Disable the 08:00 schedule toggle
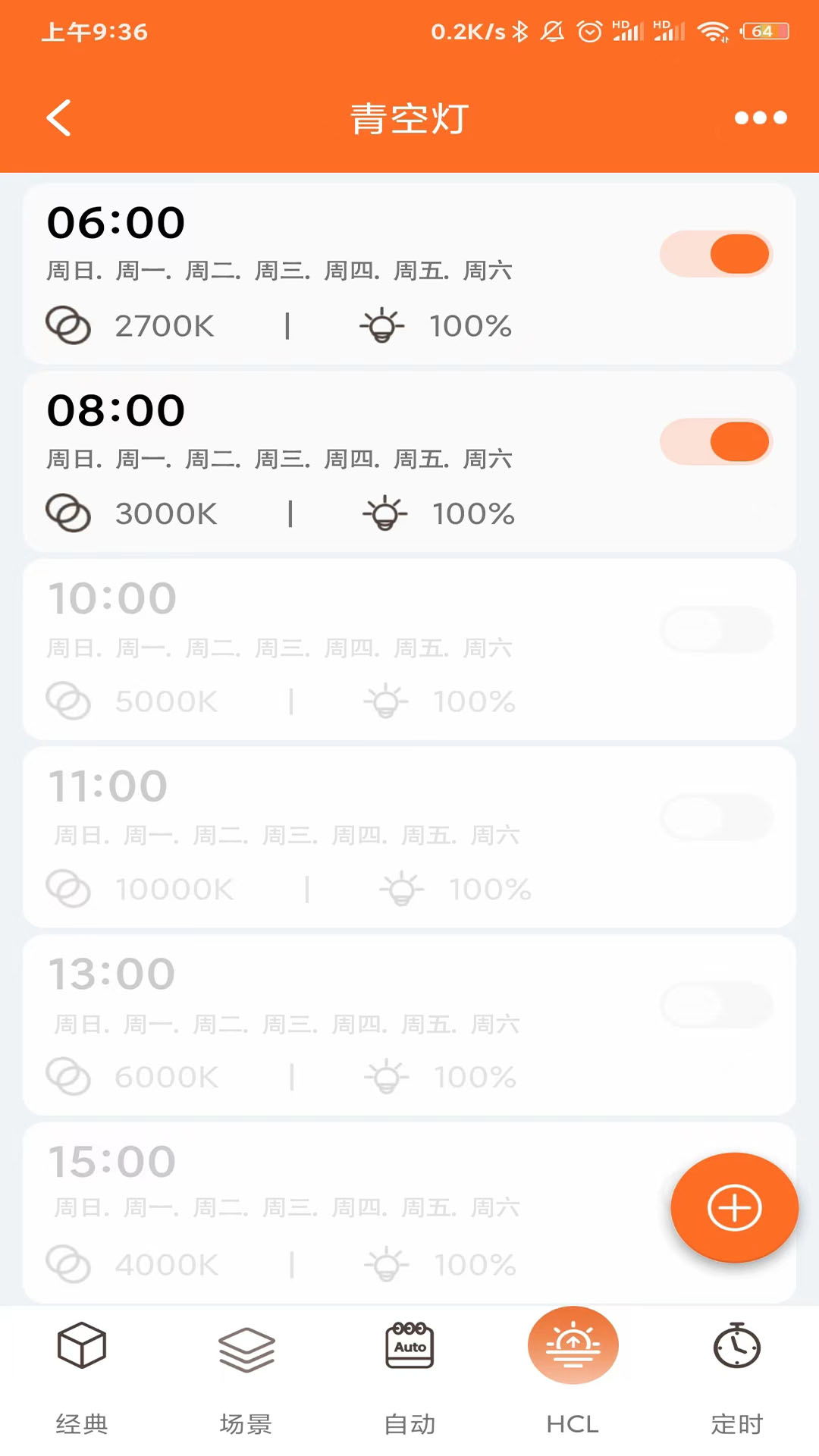Screen dimensions: 819x1456 [716, 442]
